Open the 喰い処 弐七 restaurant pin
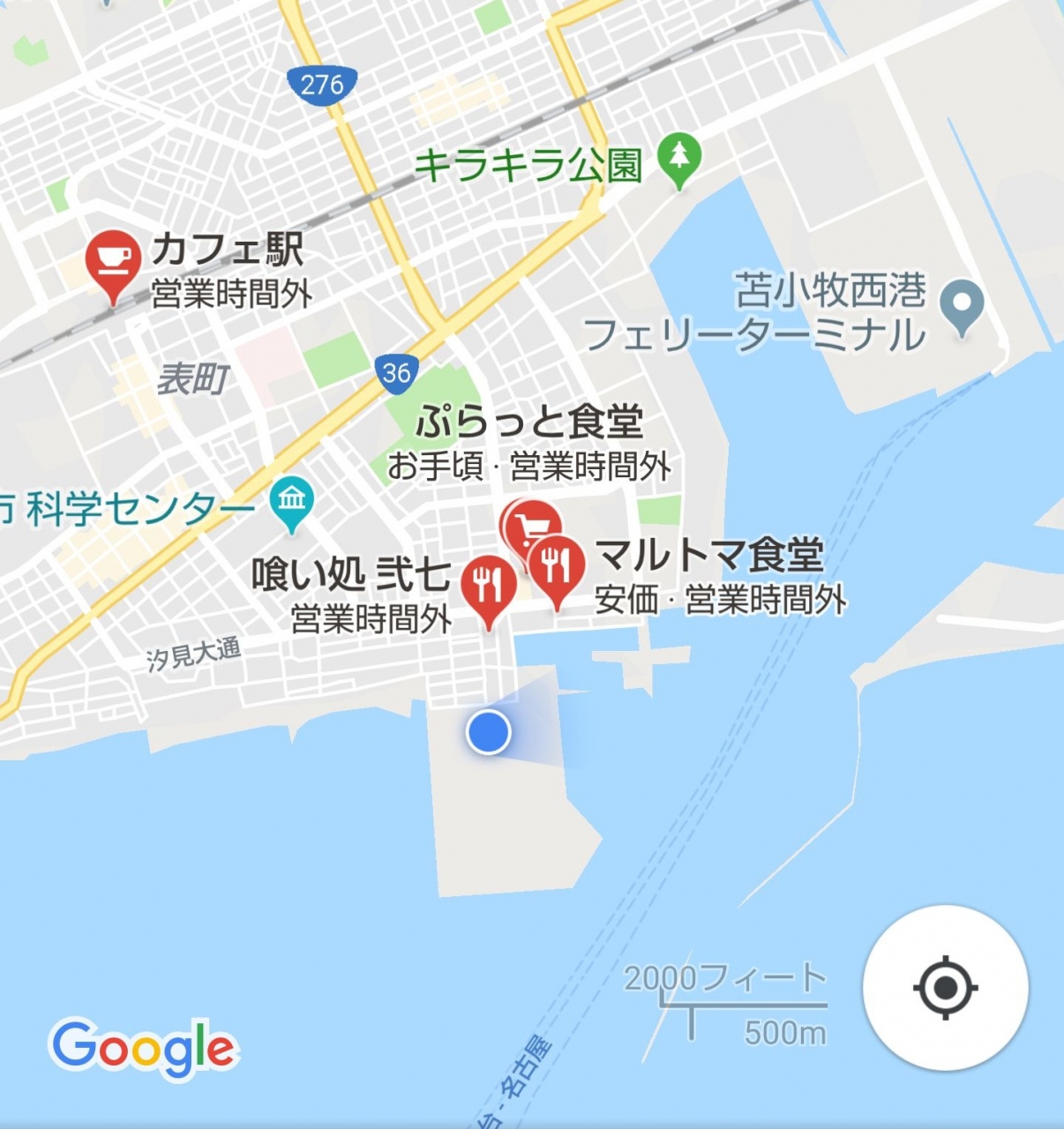This screenshot has height=1129, width=1064. pos(489,584)
